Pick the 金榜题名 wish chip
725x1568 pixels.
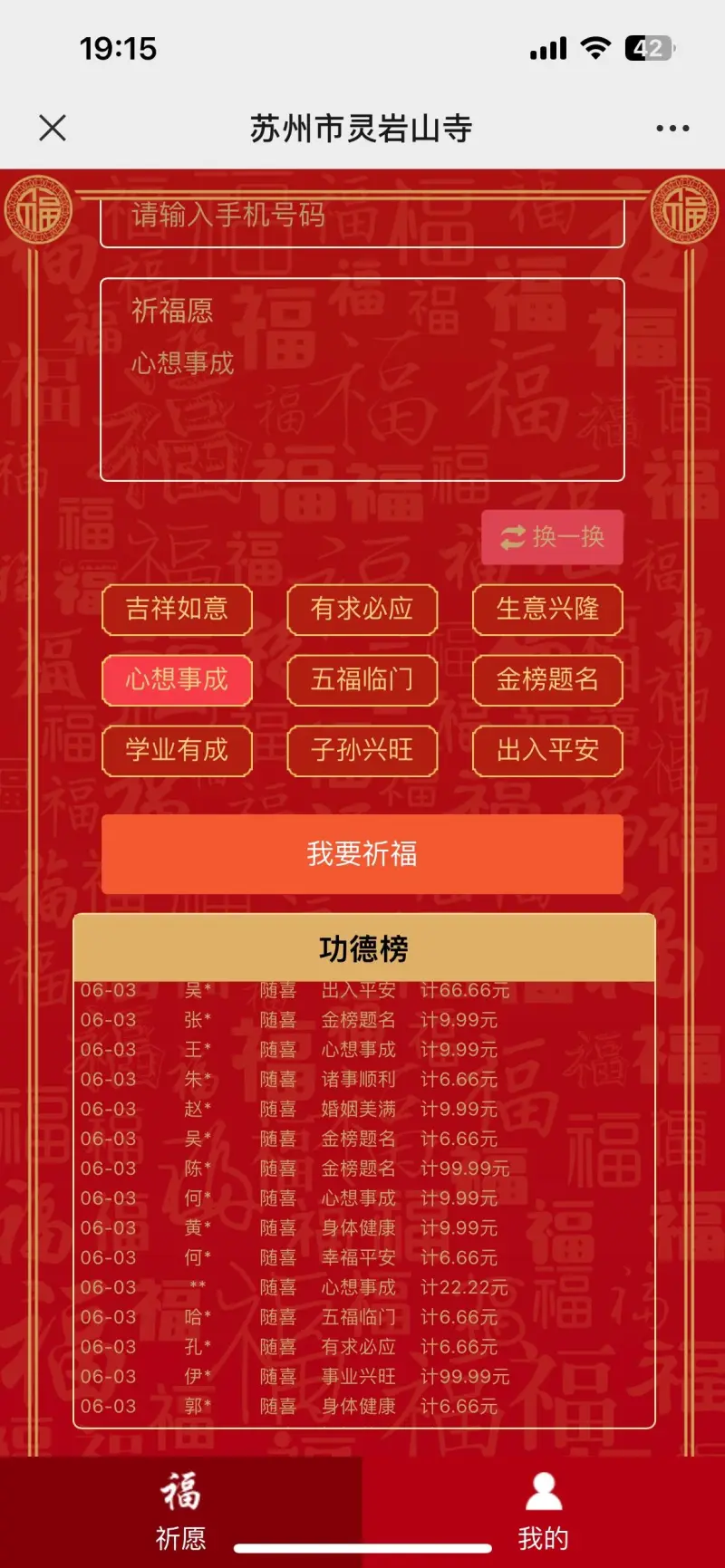[547, 679]
